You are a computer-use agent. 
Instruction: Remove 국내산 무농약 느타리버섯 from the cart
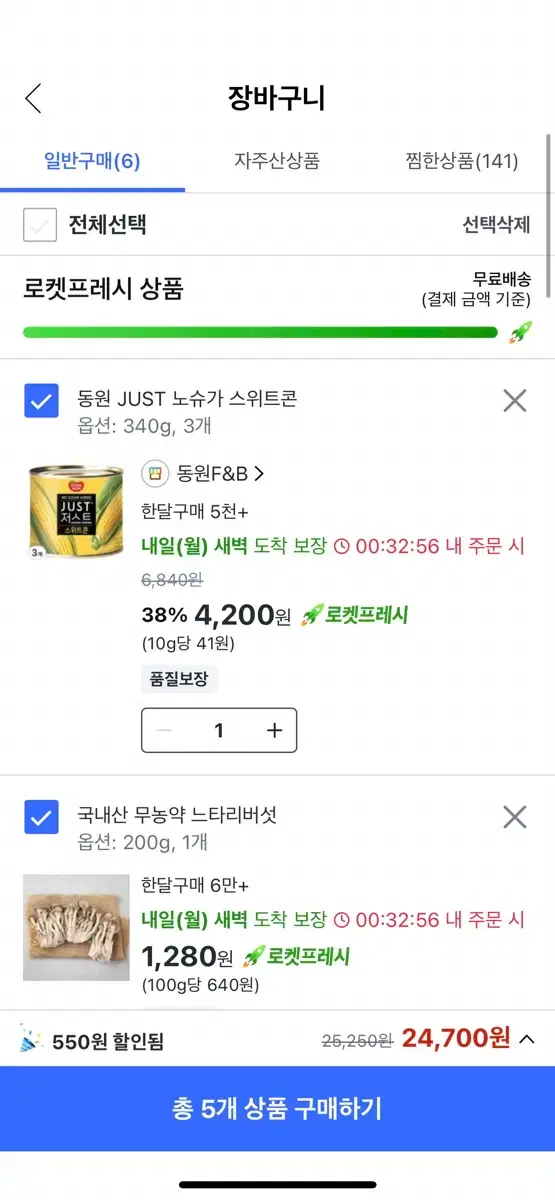(x=514, y=817)
